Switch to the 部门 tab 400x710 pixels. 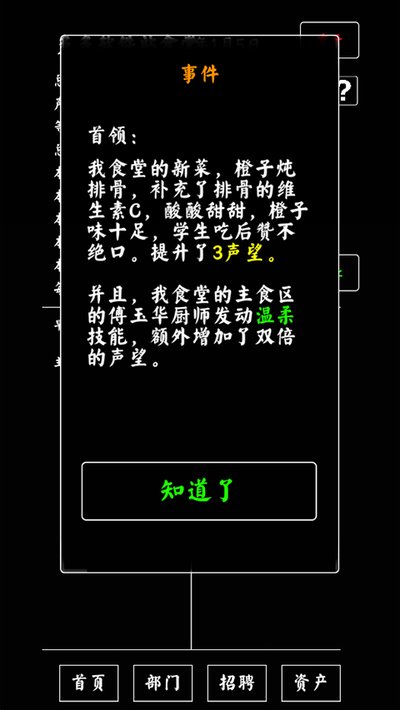pos(163,682)
